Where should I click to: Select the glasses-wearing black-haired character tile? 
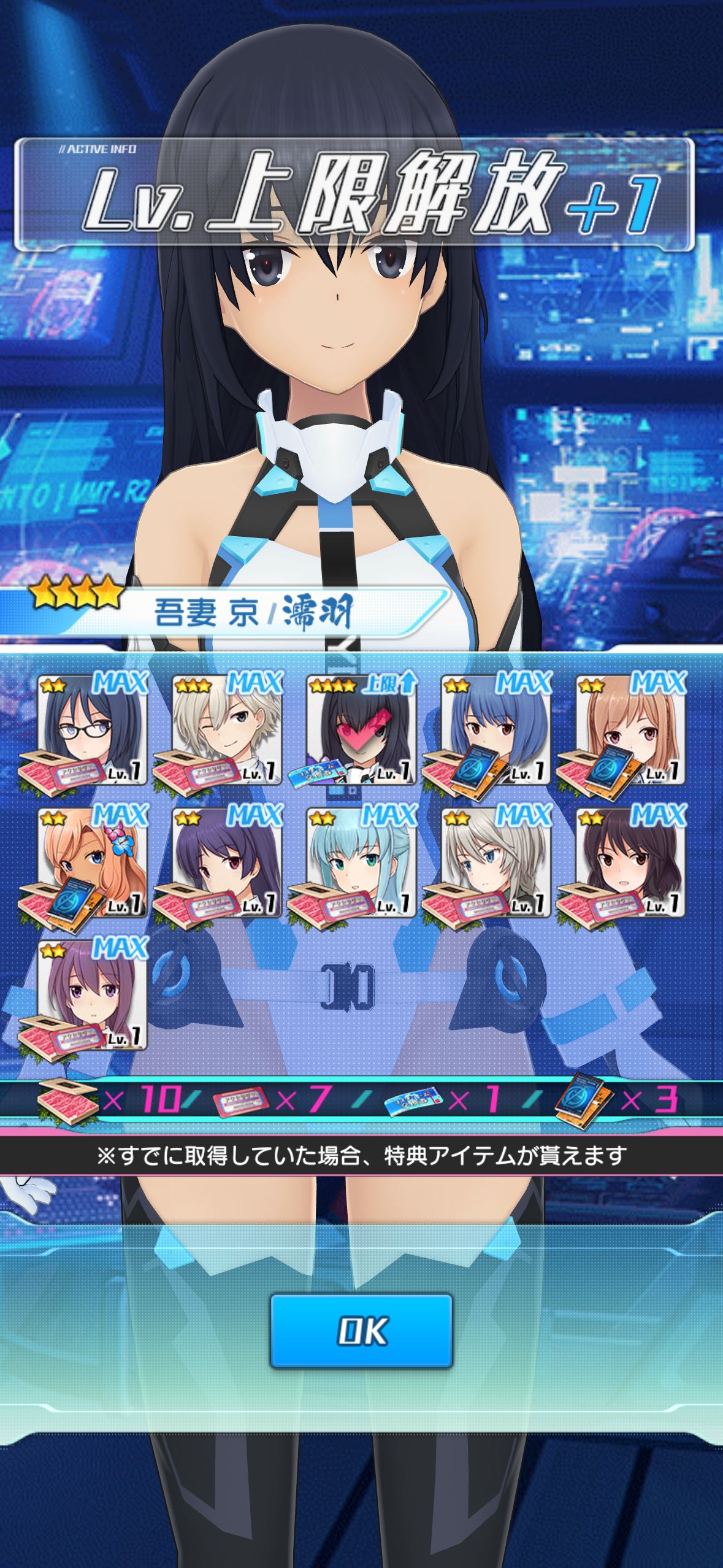point(93,729)
